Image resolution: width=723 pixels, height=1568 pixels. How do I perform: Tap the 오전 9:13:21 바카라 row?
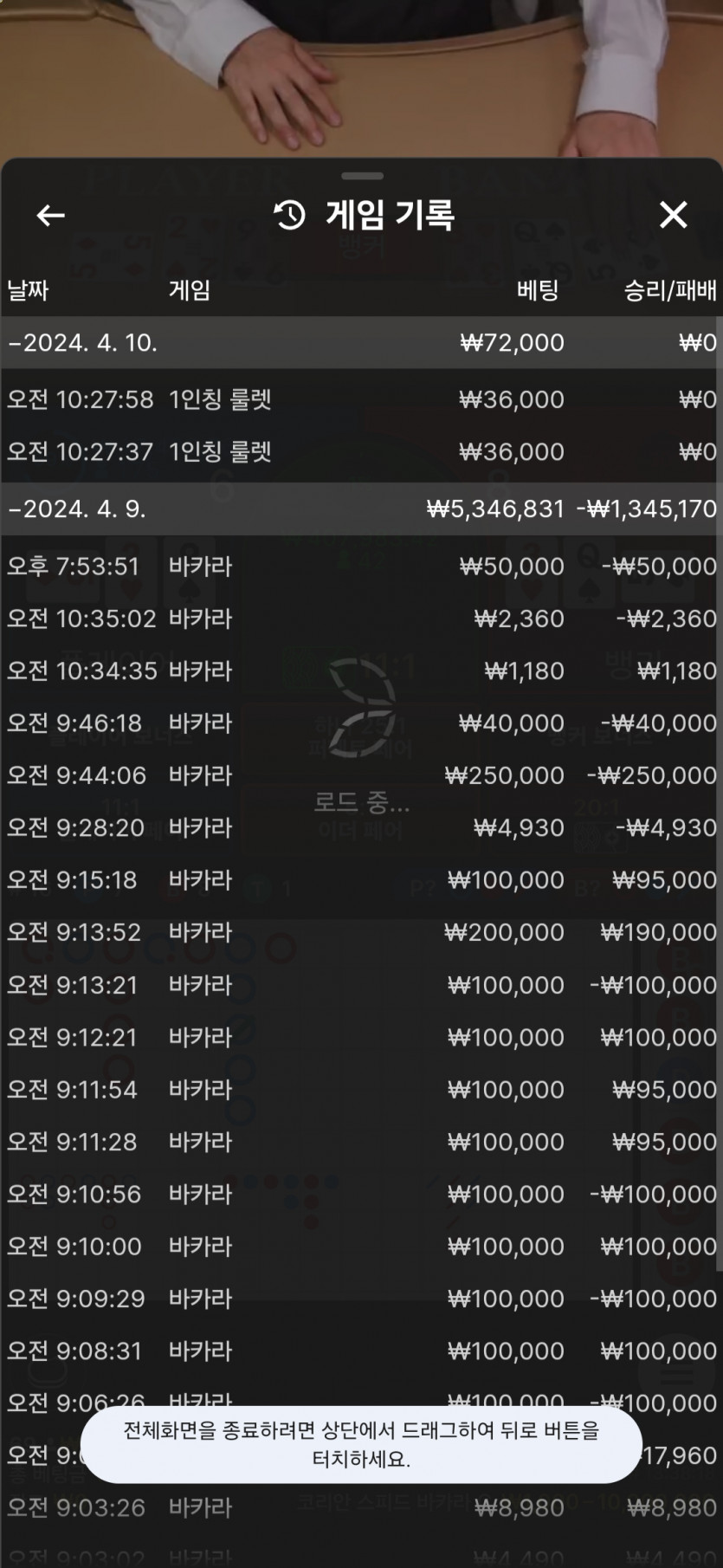[x=361, y=985]
